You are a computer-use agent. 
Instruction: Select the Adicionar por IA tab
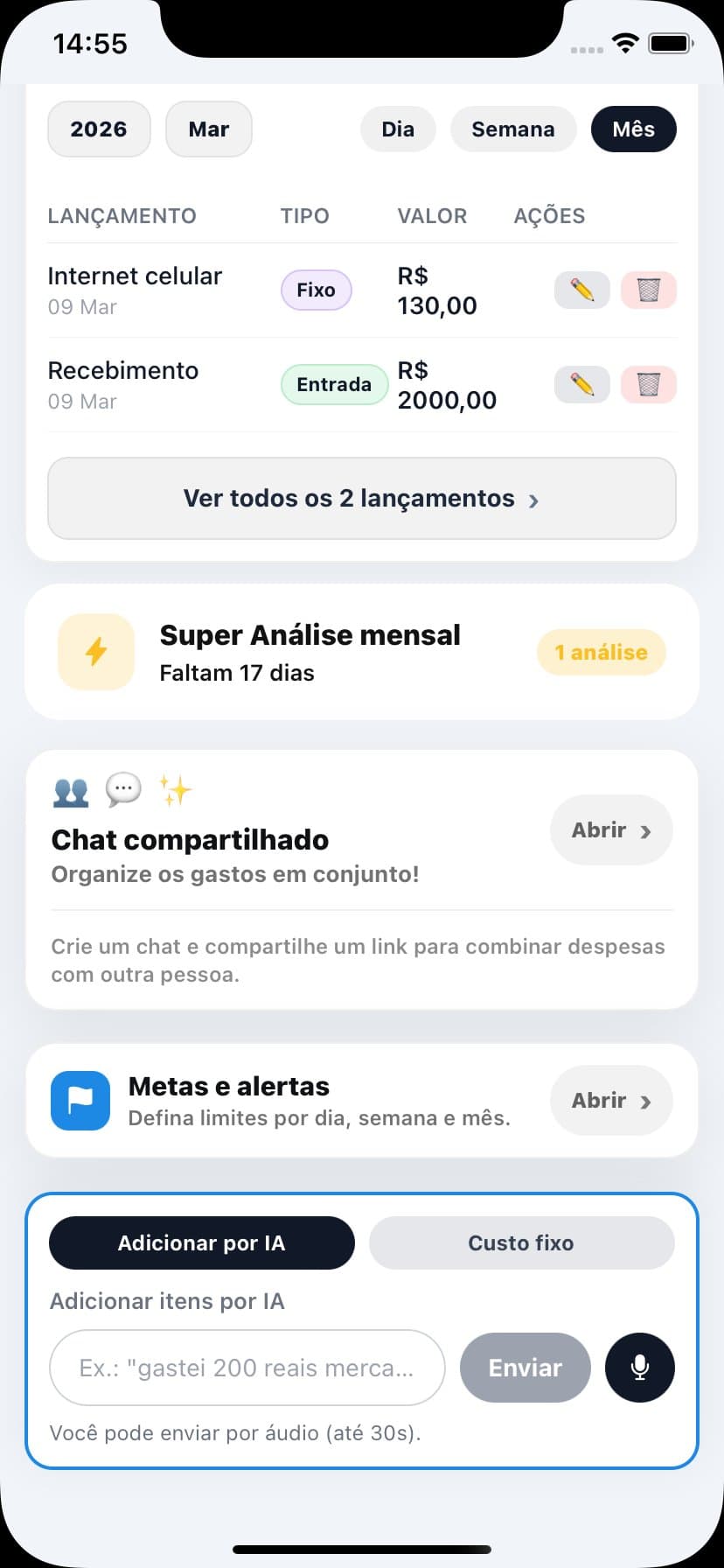tap(201, 1242)
